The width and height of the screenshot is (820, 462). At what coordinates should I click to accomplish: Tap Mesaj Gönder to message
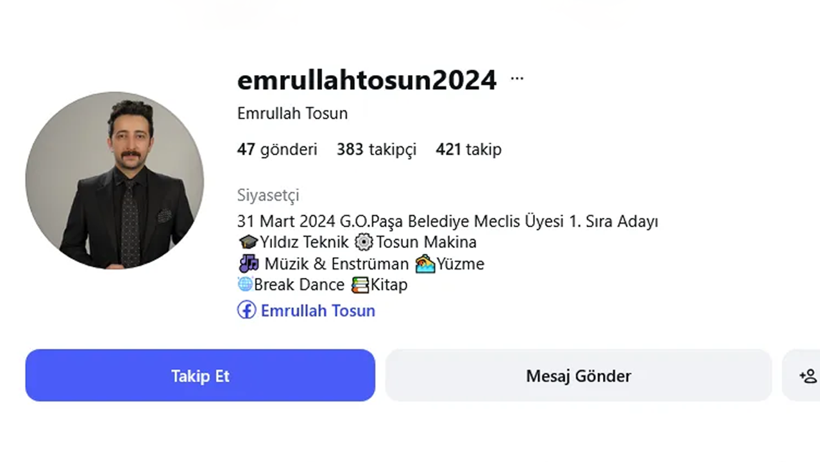[578, 376]
